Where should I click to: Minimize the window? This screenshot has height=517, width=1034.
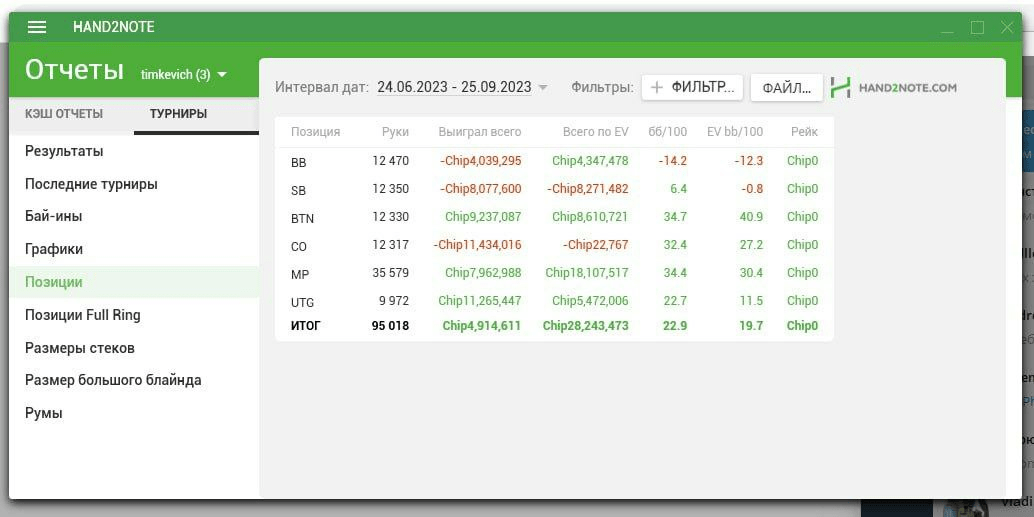pos(948,28)
